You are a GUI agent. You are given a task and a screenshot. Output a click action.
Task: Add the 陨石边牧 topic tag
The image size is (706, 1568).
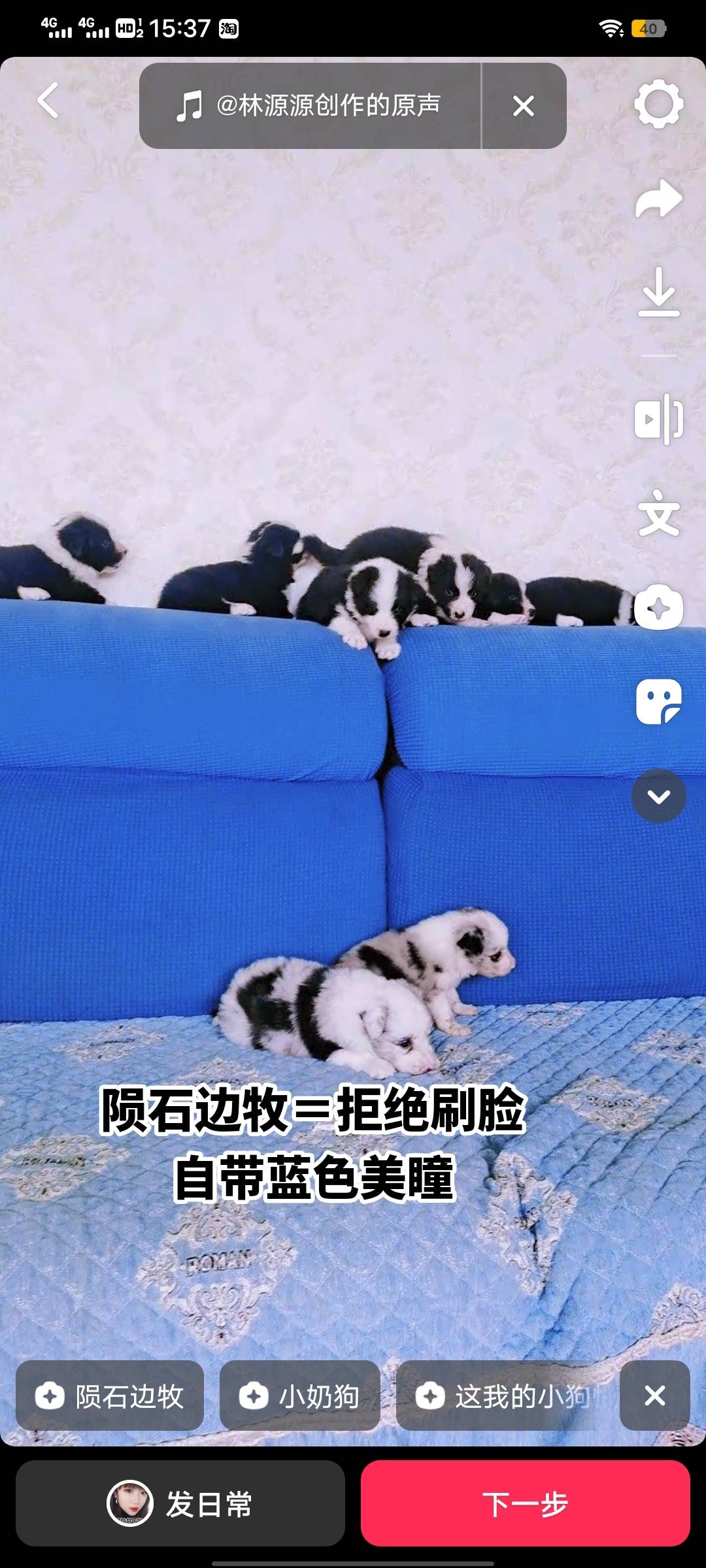point(110,1396)
